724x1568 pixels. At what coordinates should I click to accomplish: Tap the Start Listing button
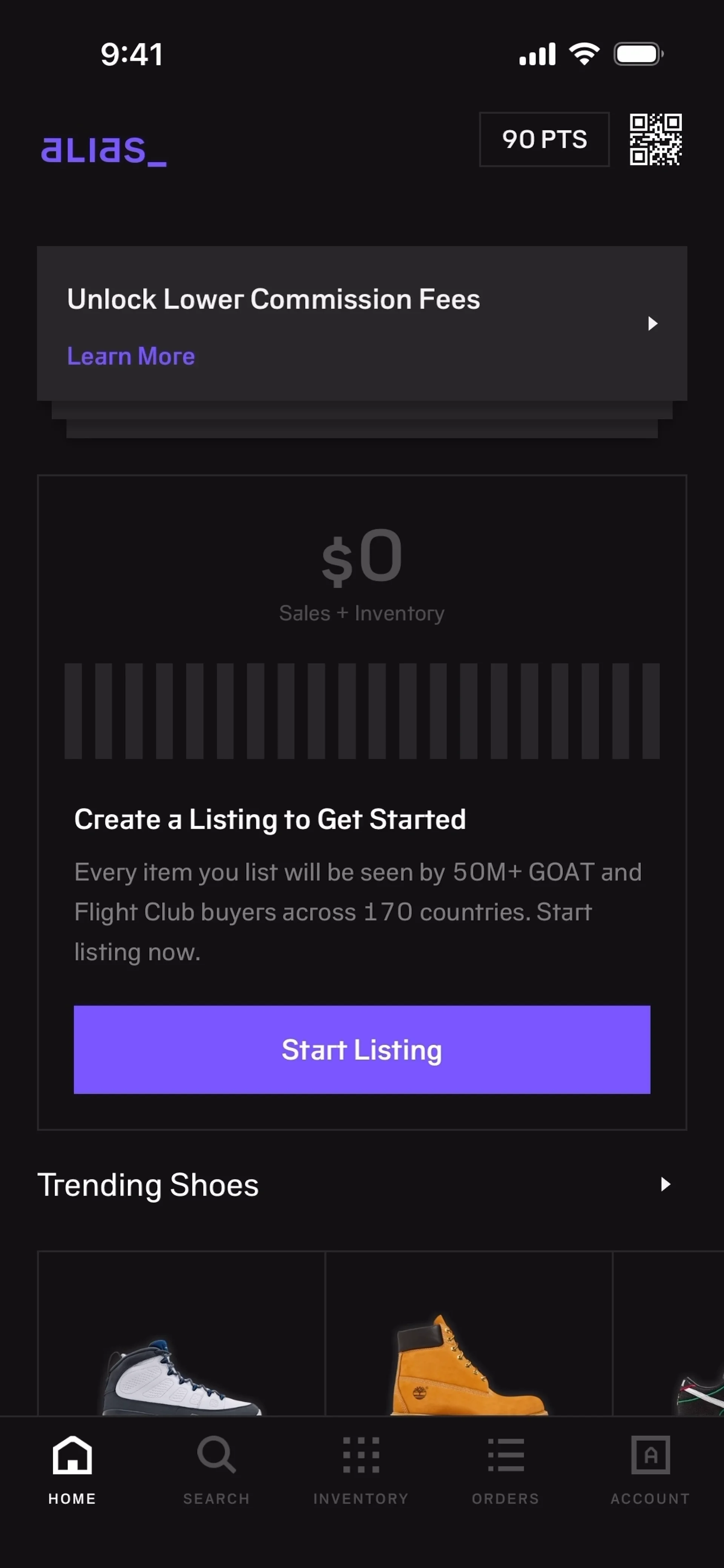tap(362, 1049)
